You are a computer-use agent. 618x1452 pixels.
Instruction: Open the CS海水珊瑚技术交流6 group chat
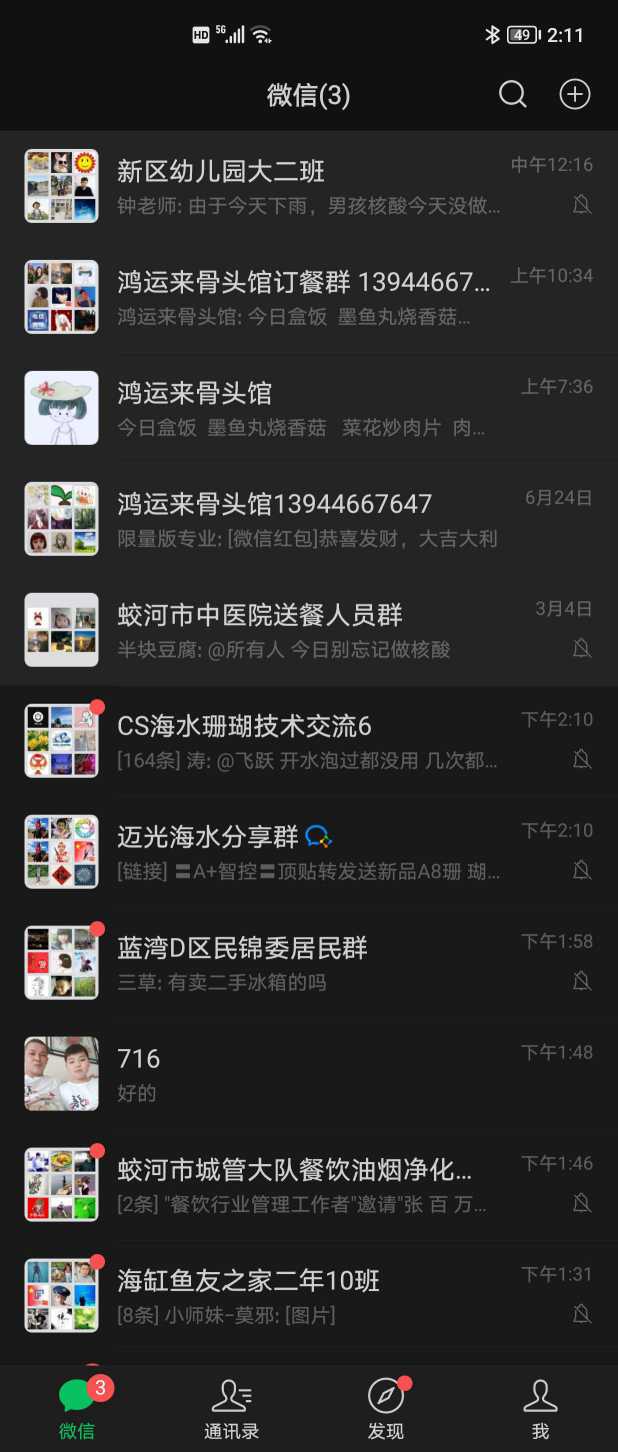pos(309,742)
